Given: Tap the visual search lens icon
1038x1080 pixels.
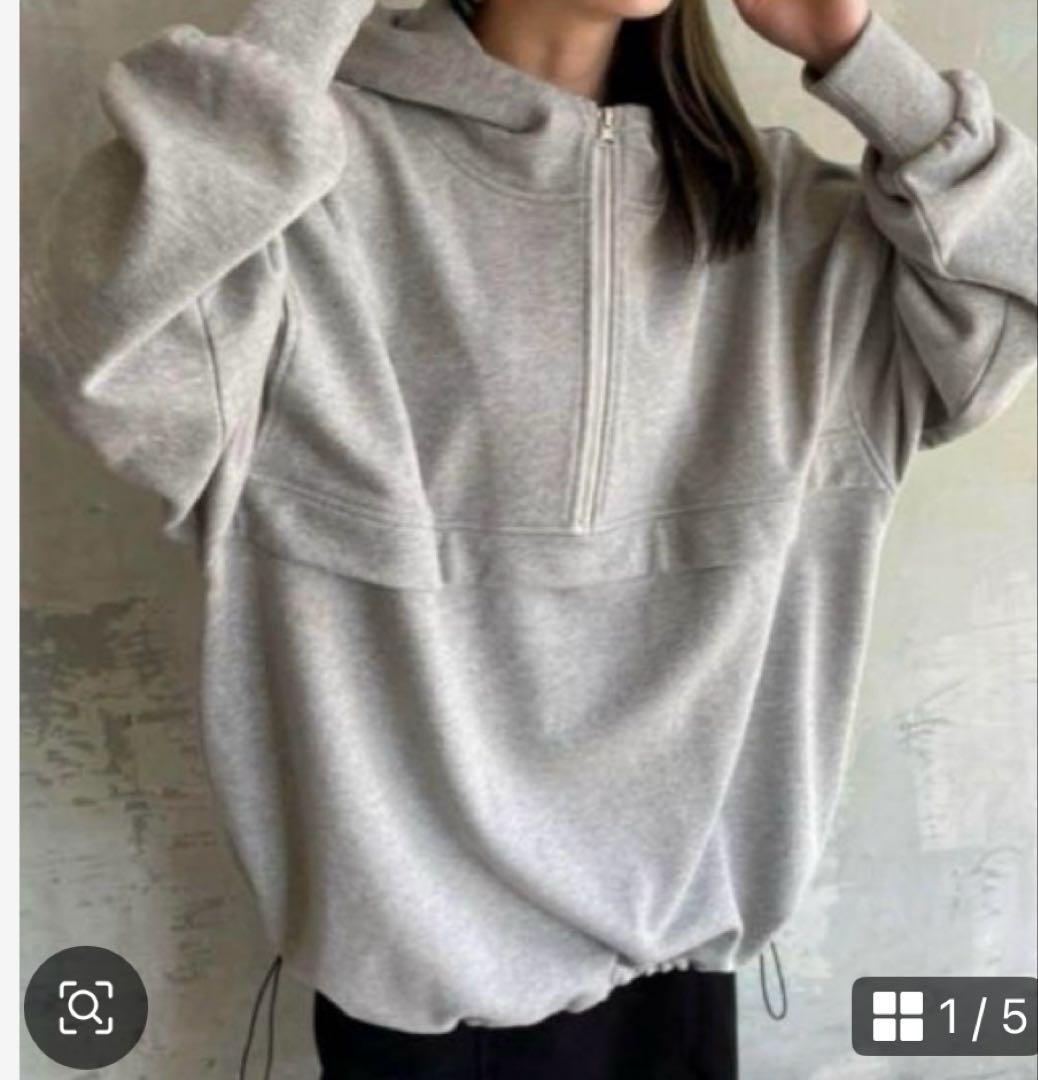Looking at the screenshot, I should point(86,1007).
